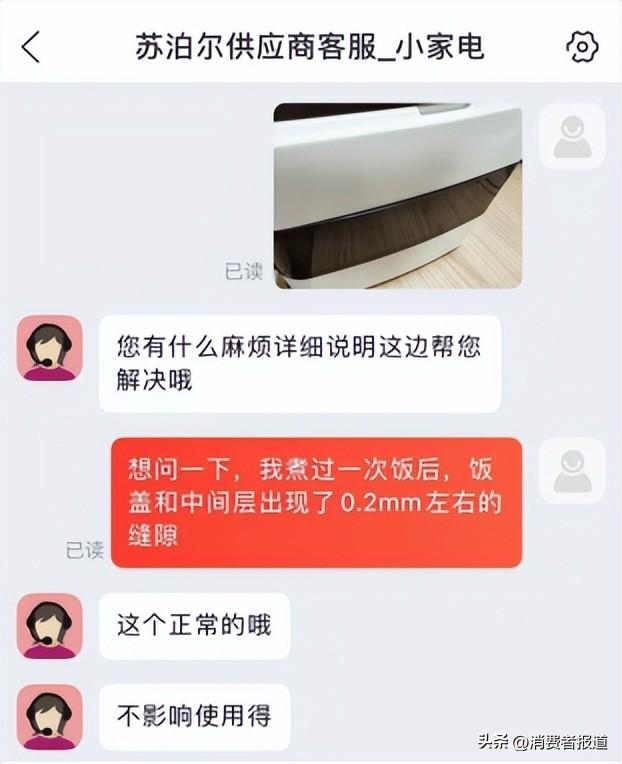The width and height of the screenshot is (622, 764).
Task: Open chat settings gear icon
Action: pyautogui.click(x=581, y=46)
